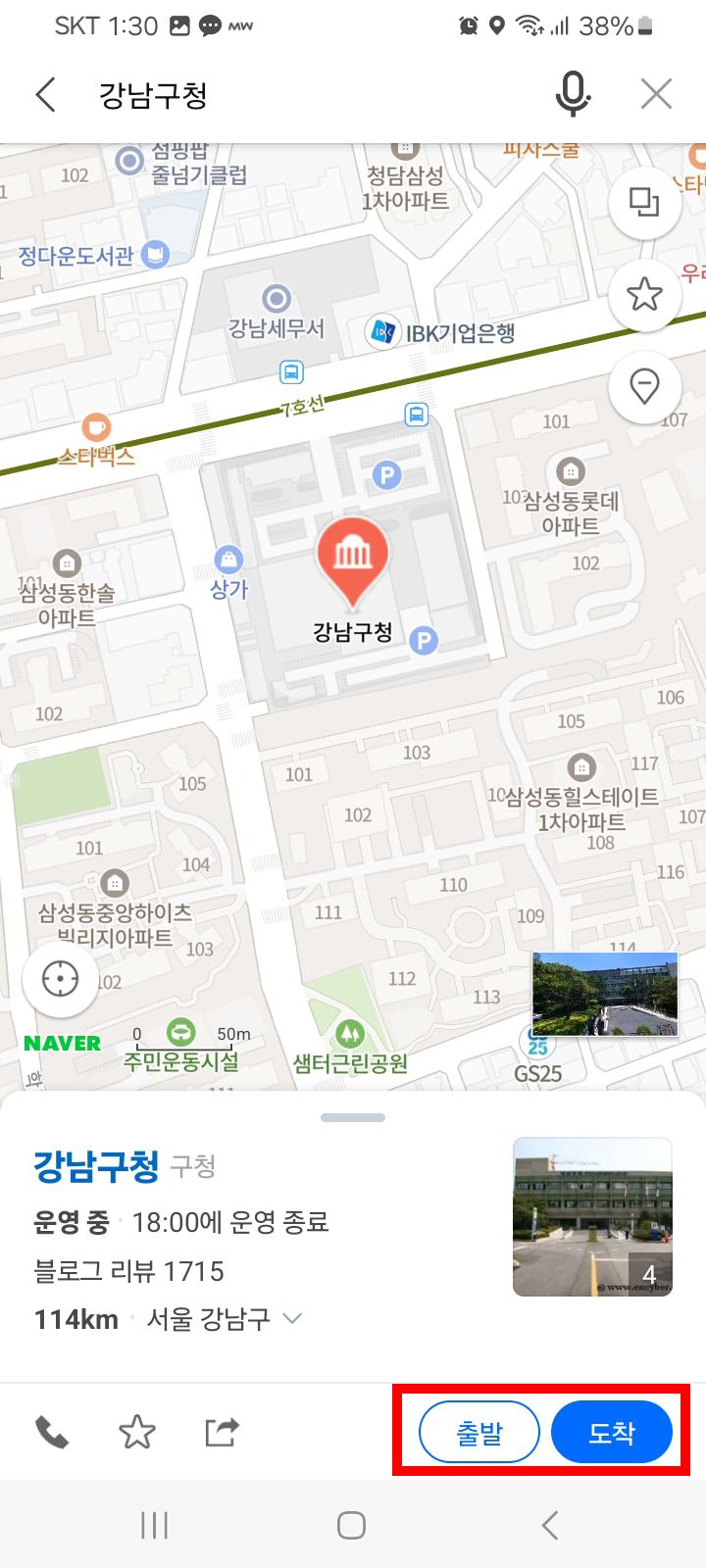706x1568 pixels.
Task: Tap 도착 to set destination
Action: pos(612,1431)
